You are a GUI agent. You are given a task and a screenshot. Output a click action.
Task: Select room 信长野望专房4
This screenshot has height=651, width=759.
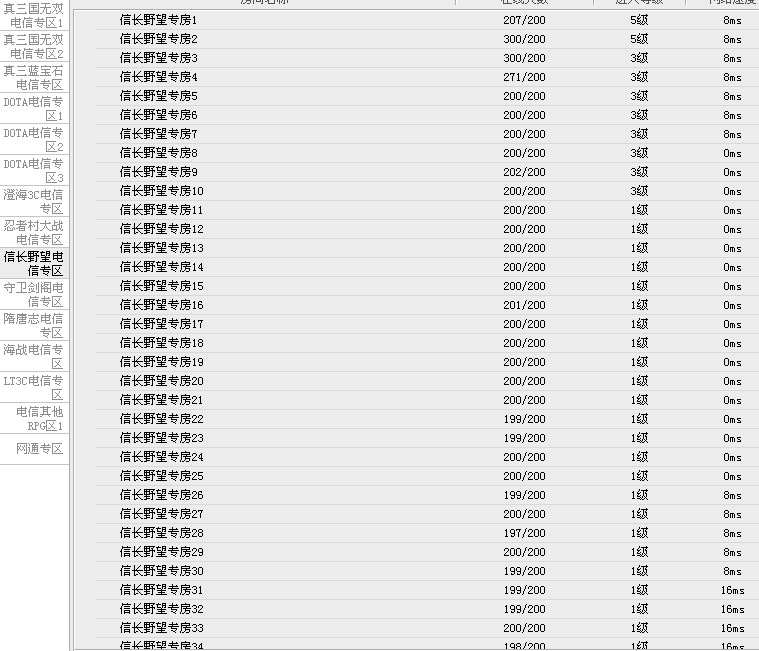[x=159, y=77]
